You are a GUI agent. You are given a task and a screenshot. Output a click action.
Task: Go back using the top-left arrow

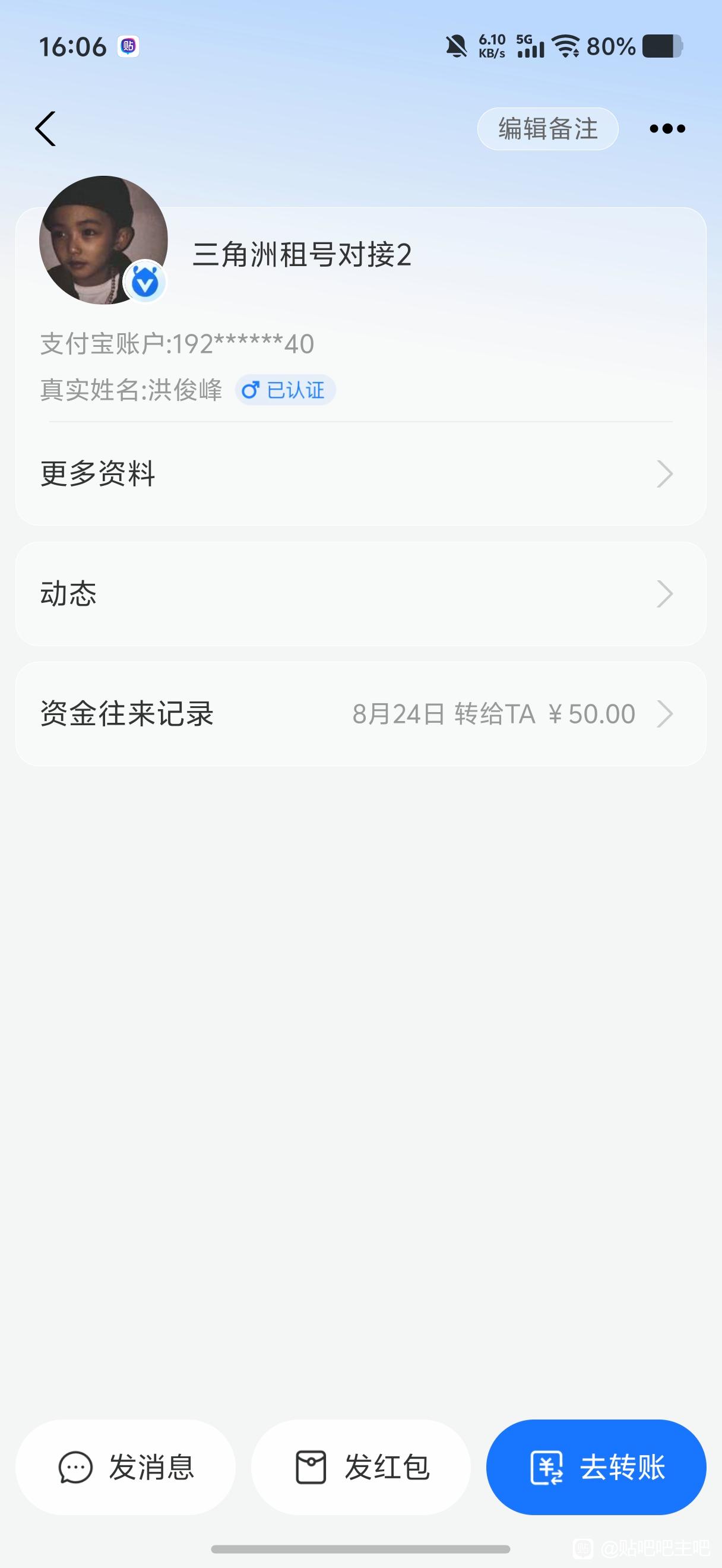click(x=46, y=128)
